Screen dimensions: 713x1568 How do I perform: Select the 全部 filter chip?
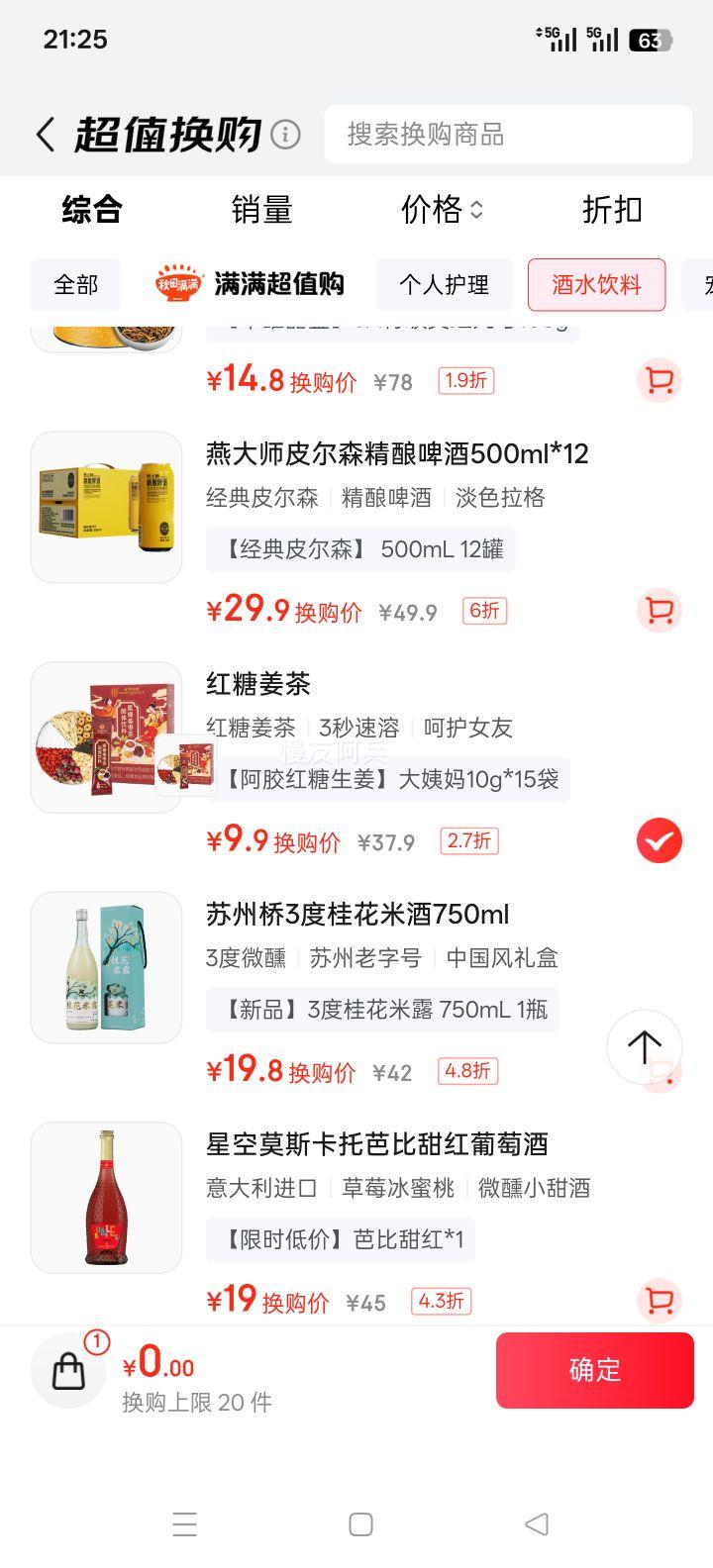coord(74,285)
